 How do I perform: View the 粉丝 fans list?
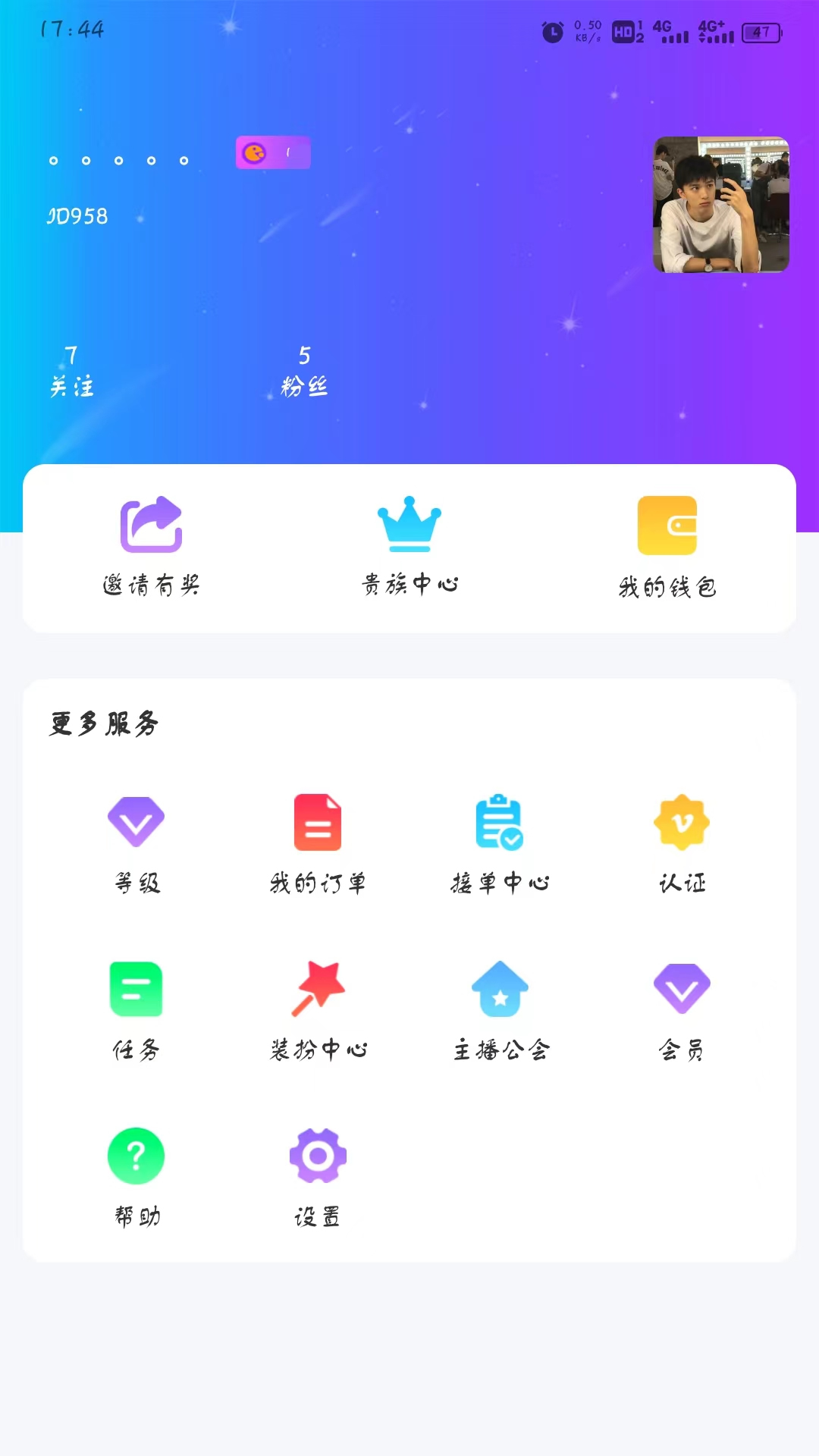tap(304, 371)
